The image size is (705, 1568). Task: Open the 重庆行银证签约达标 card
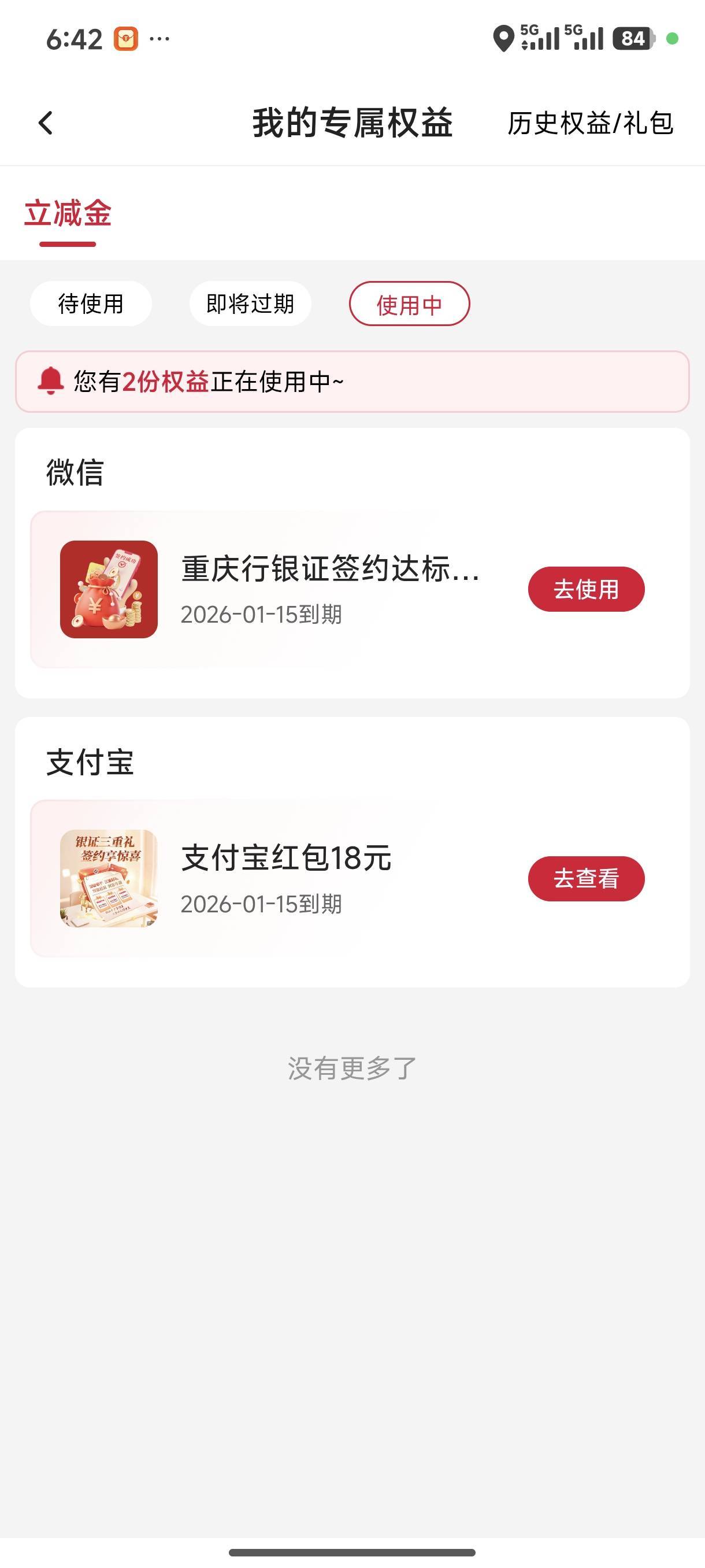coord(328,589)
